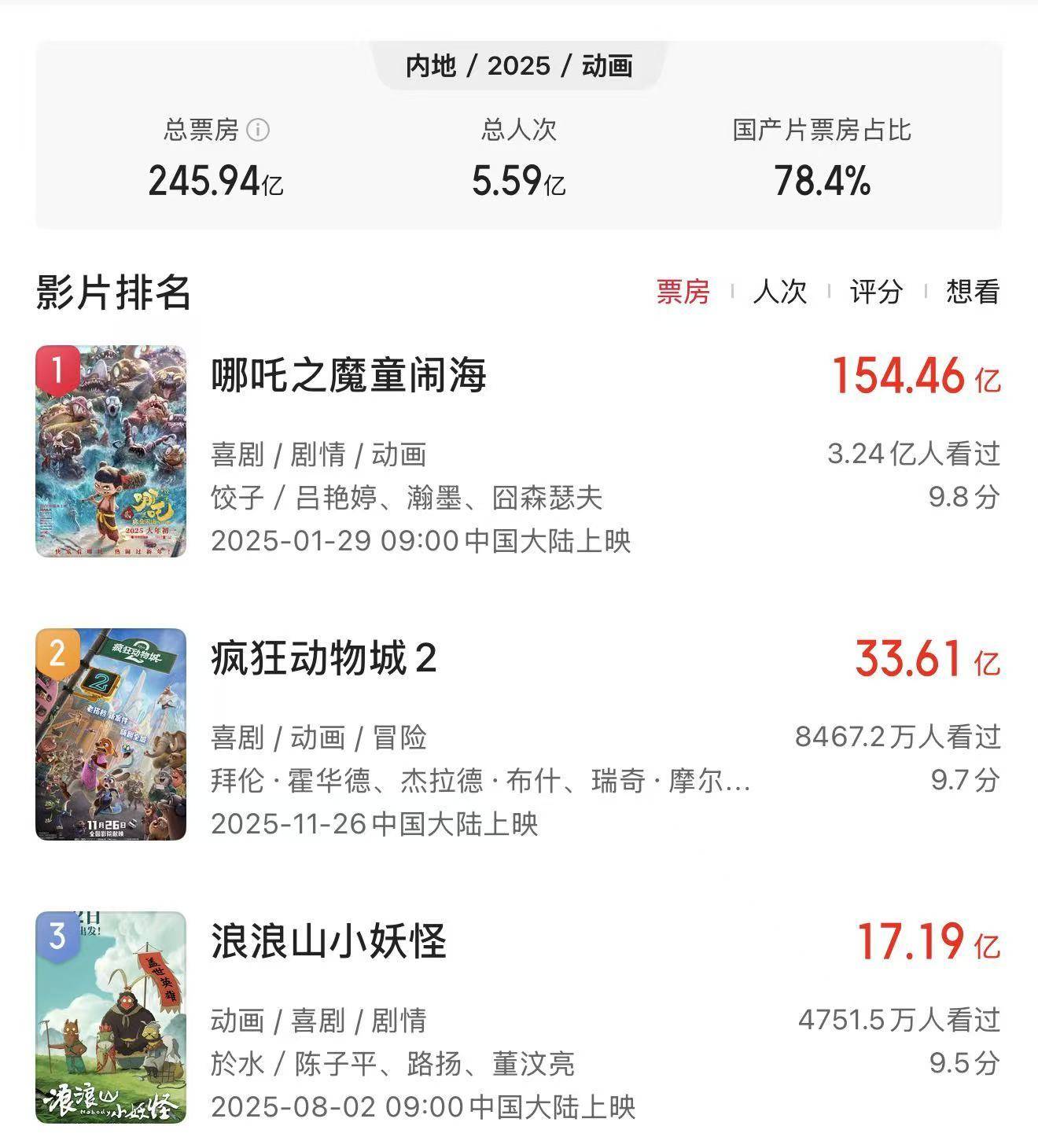
Task: Switch ranking to 人次
Action: [x=779, y=292]
